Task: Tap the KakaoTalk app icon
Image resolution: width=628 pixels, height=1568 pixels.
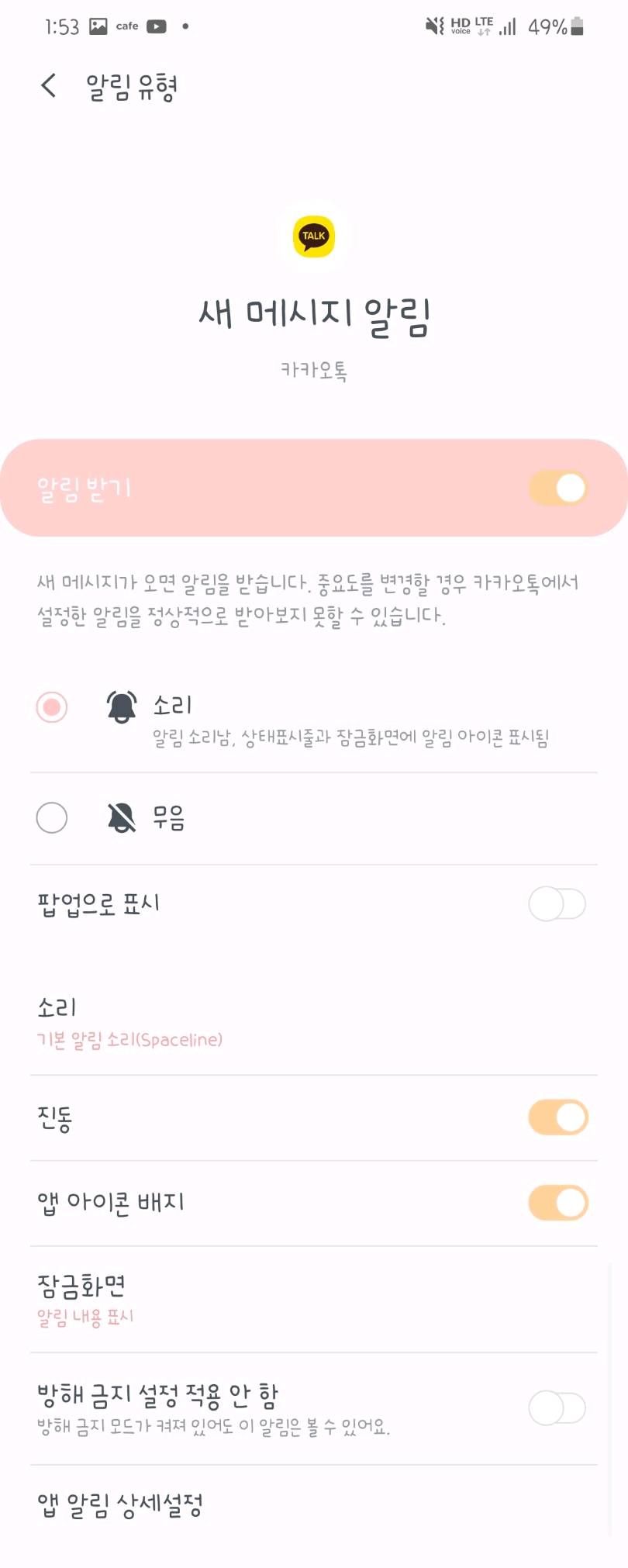Action: pyautogui.click(x=312, y=238)
